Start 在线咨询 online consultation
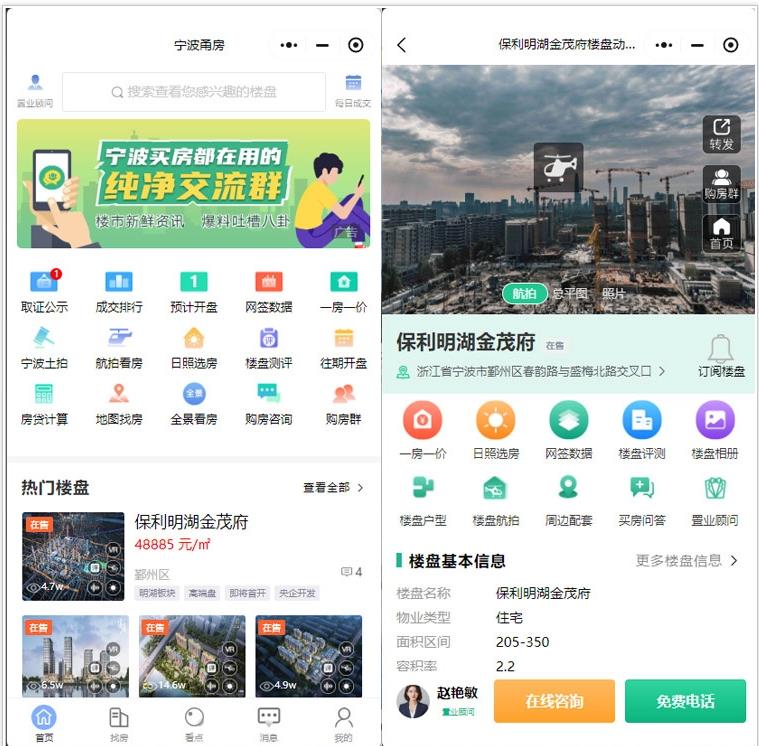 pyautogui.click(x=553, y=701)
